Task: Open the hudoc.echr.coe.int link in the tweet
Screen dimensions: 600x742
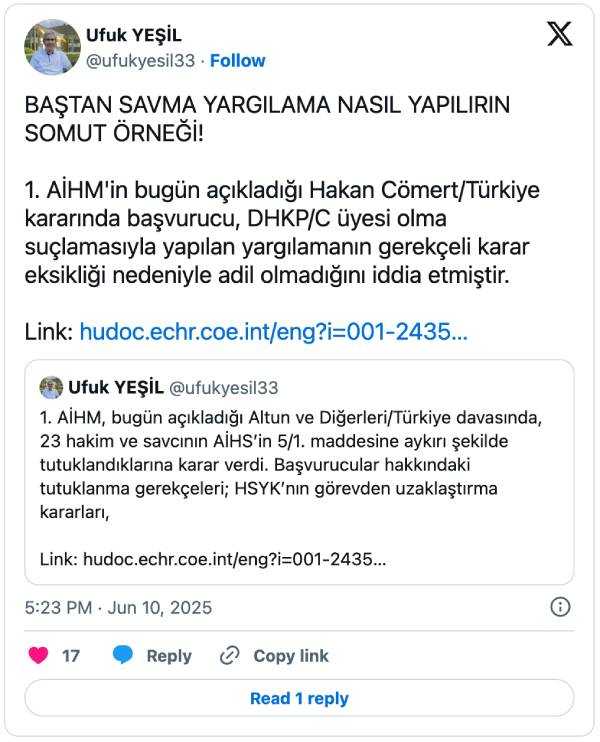Action: (x=273, y=331)
